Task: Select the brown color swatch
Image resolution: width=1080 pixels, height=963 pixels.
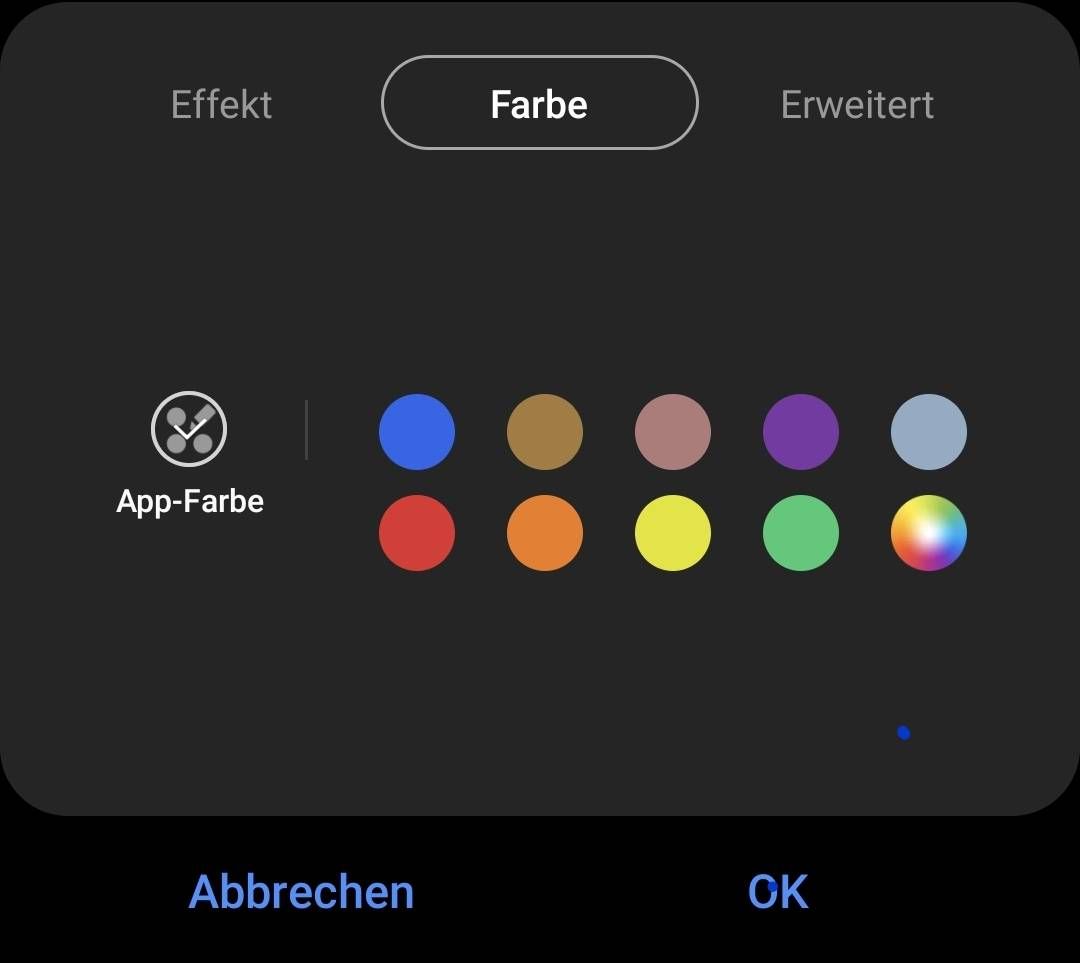Action: pos(545,432)
